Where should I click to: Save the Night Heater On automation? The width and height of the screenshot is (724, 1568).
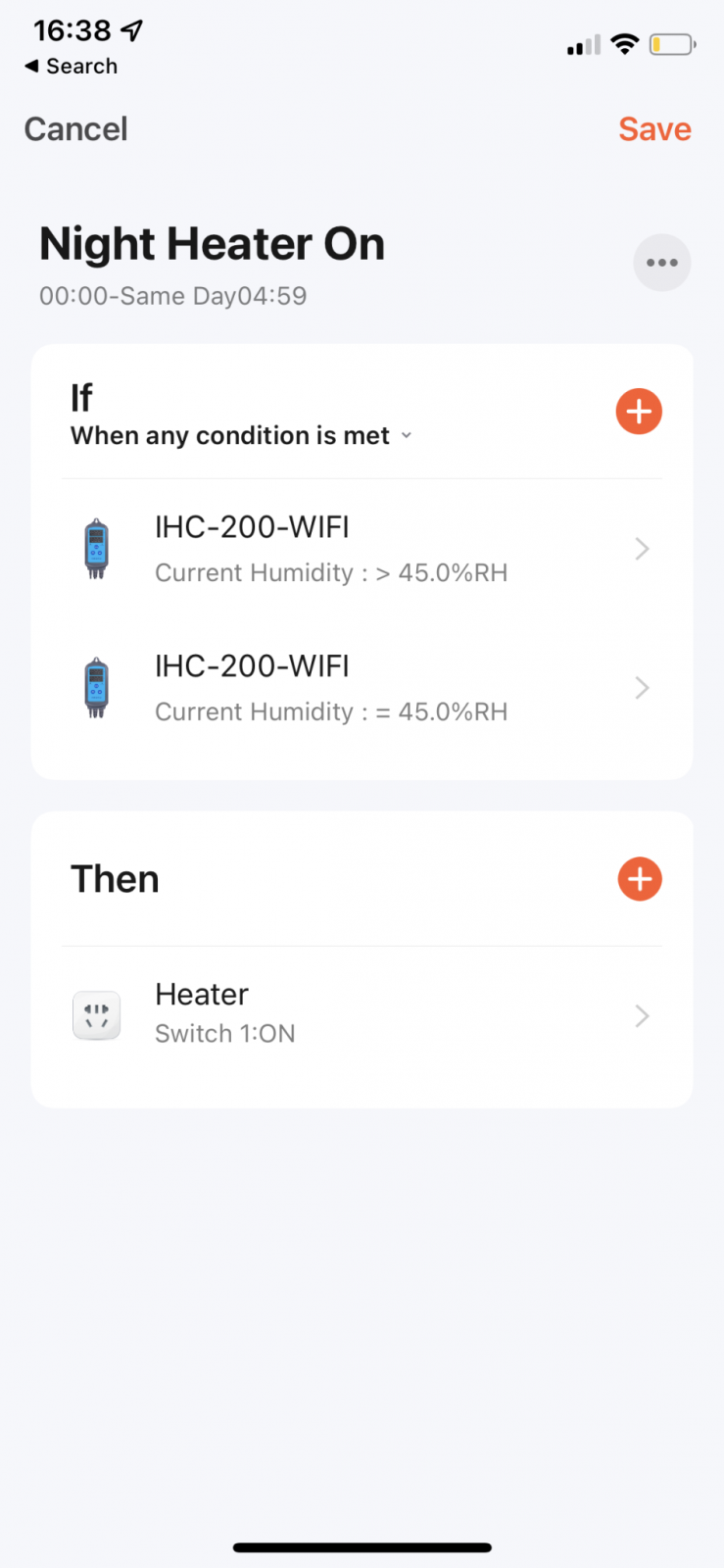(x=654, y=129)
